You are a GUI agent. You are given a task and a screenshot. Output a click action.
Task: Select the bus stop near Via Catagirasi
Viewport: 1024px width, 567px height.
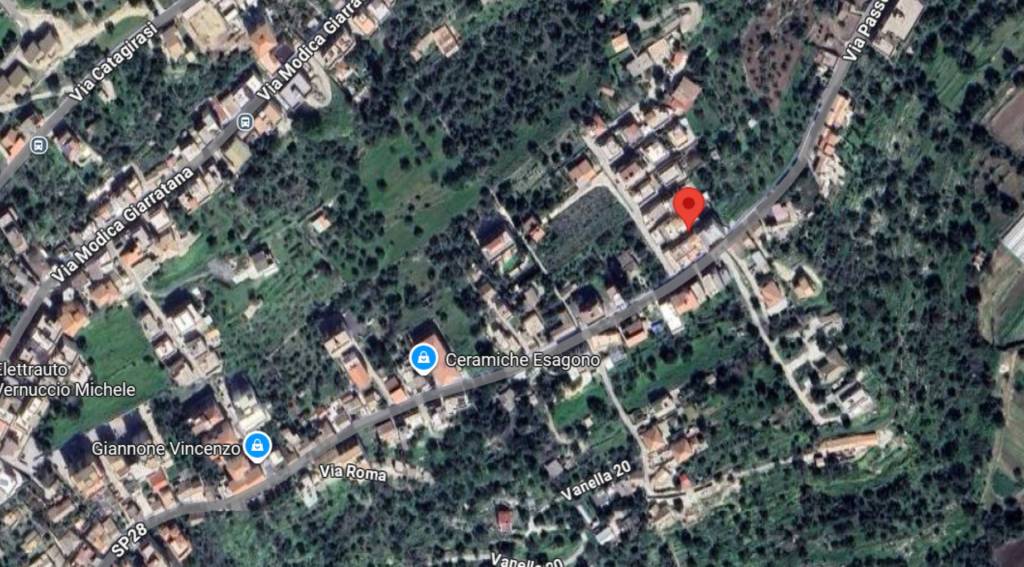pos(39,146)
